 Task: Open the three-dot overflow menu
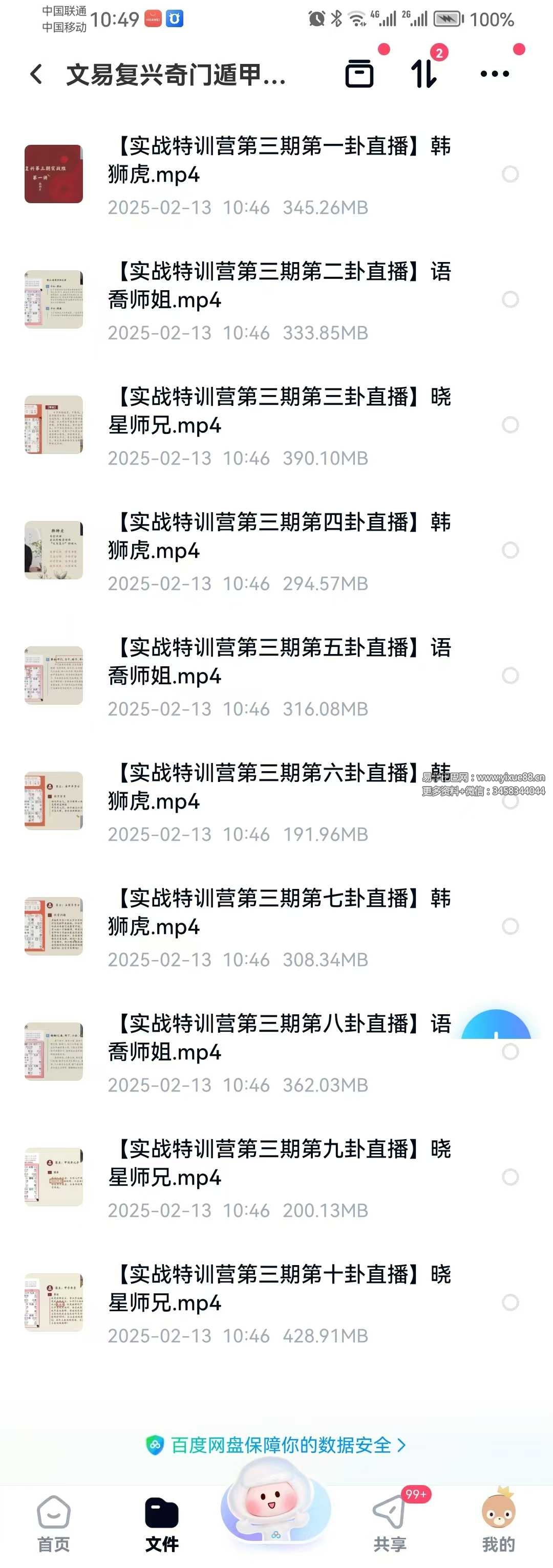pos(494,74)
